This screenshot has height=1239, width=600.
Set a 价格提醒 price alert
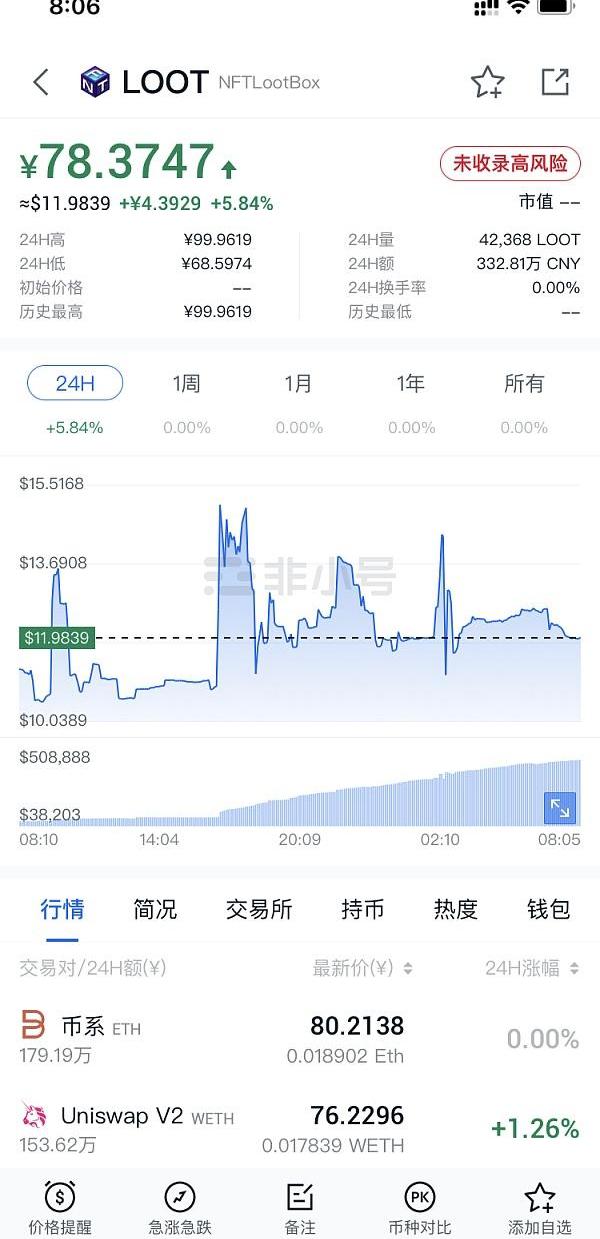(x=60, y=1207)
